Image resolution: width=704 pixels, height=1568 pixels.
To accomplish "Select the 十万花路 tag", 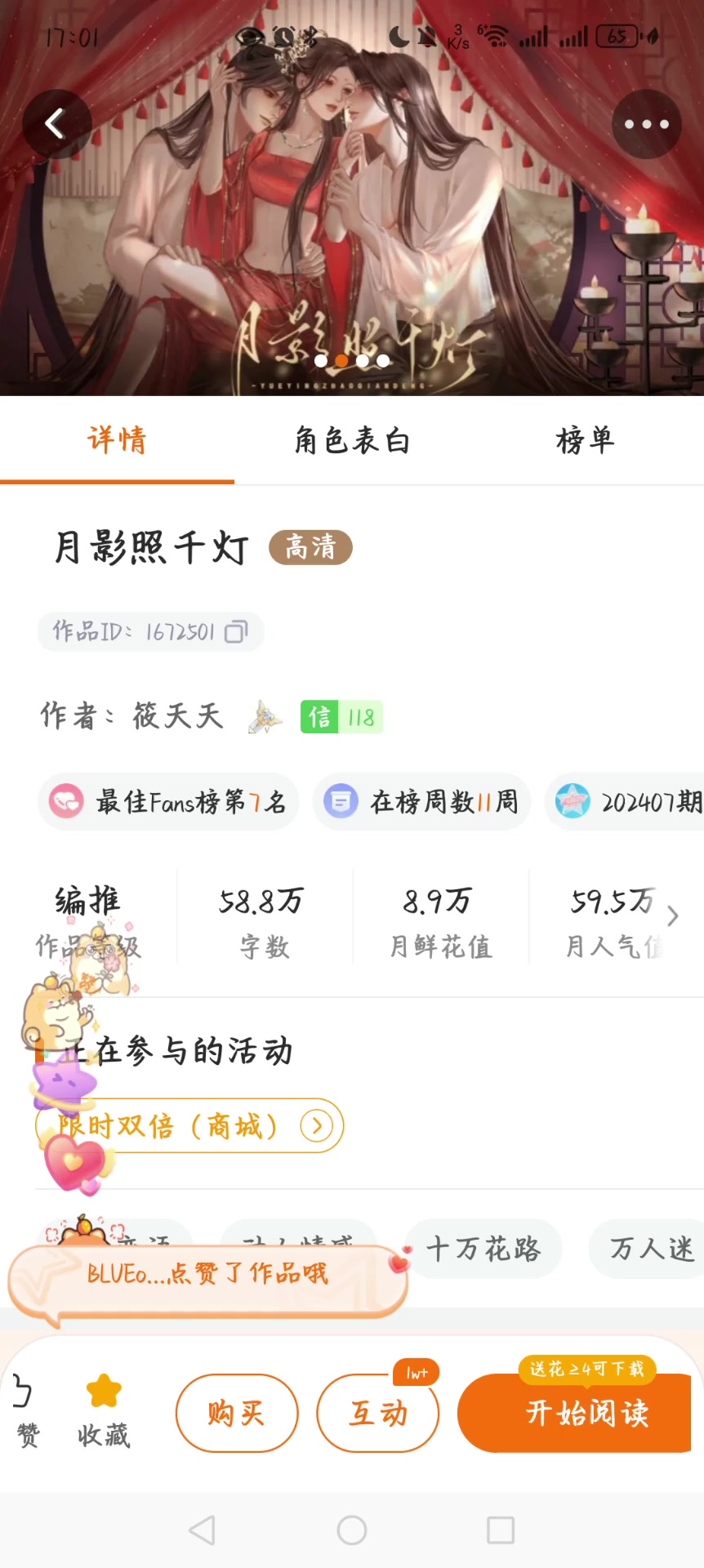I will (483, 1249).
